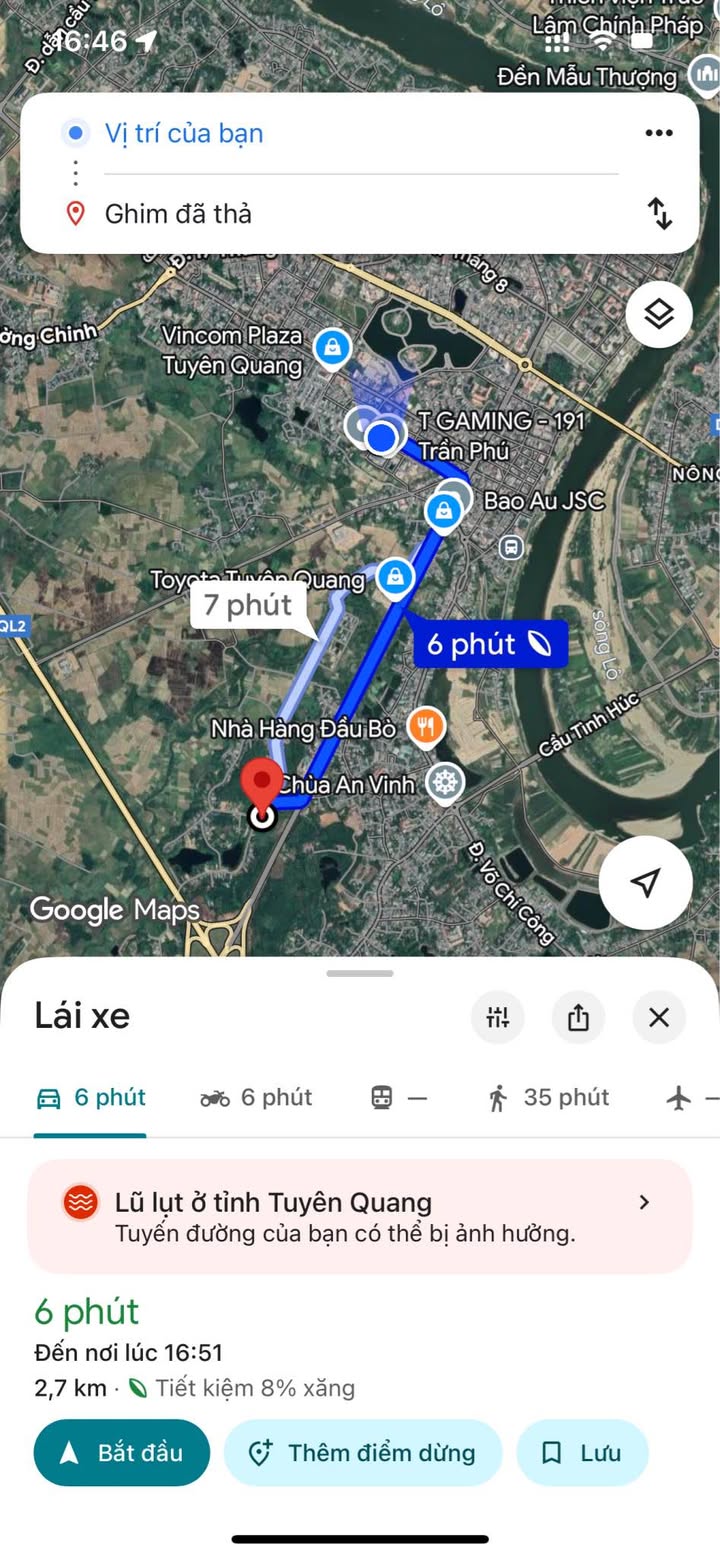The width and height of the screenshot is (720, 1557).
Task: Open the three-dot overflow menu
Action: click(x=659, y=133)
